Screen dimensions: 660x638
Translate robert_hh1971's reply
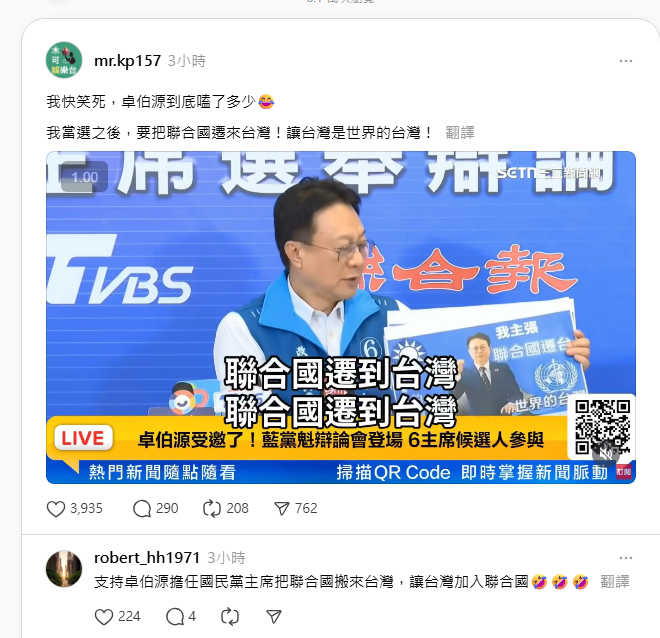point(616,580)
